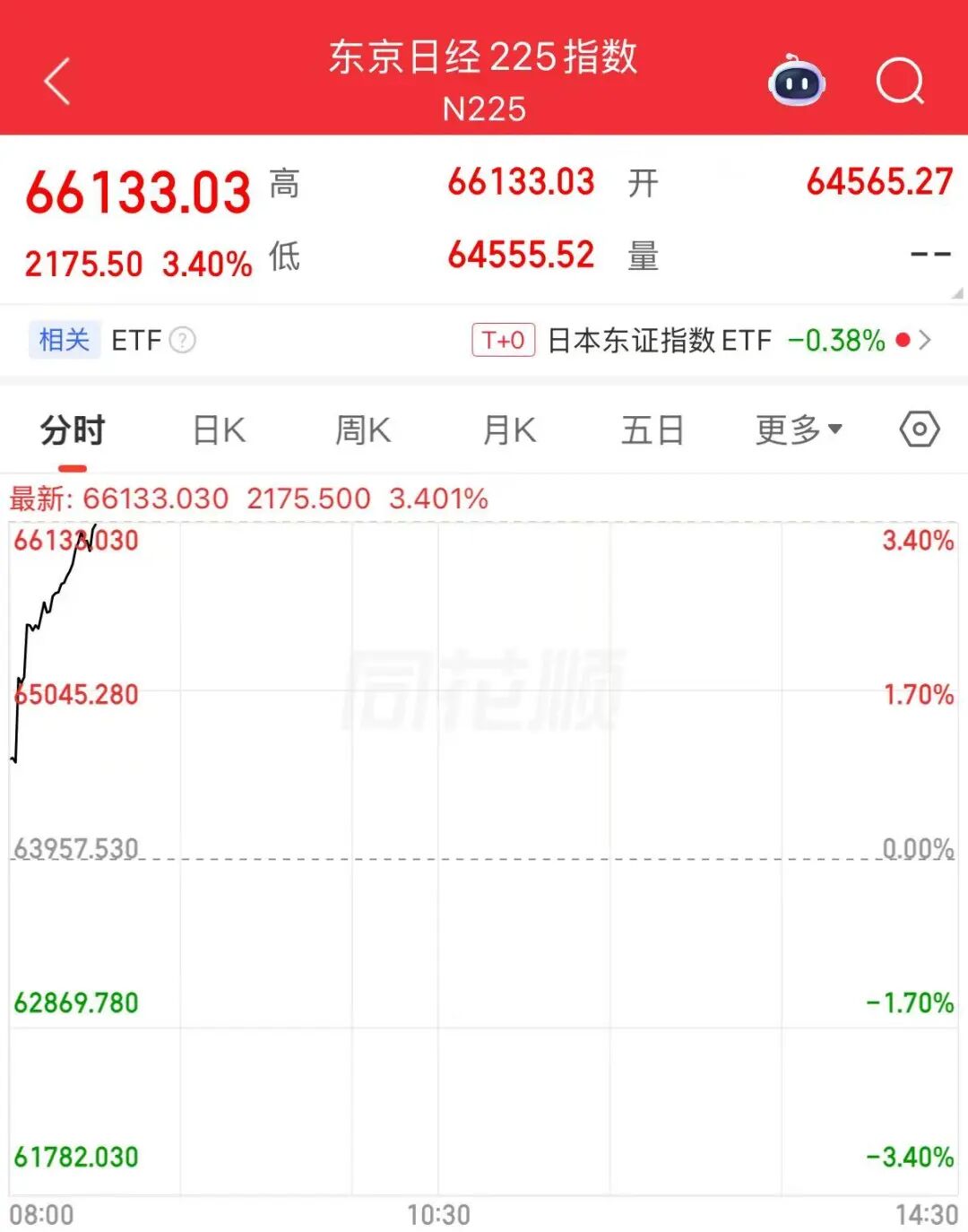Go back using the top-left arrow
The height and width of the screenshot is (1232, 968).
coord(57,82)
